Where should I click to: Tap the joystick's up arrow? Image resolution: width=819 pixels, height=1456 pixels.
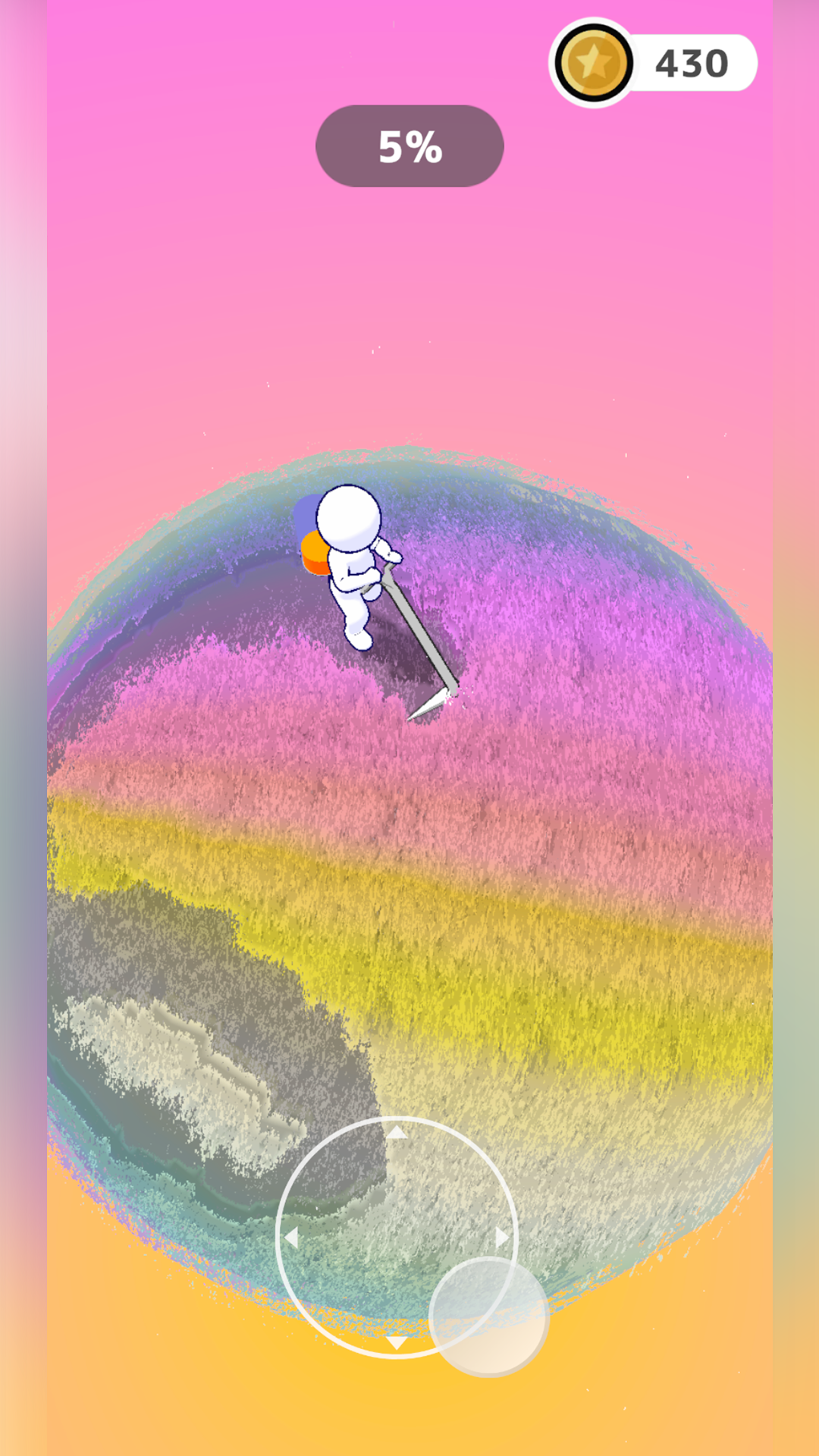pos(397,1133)
